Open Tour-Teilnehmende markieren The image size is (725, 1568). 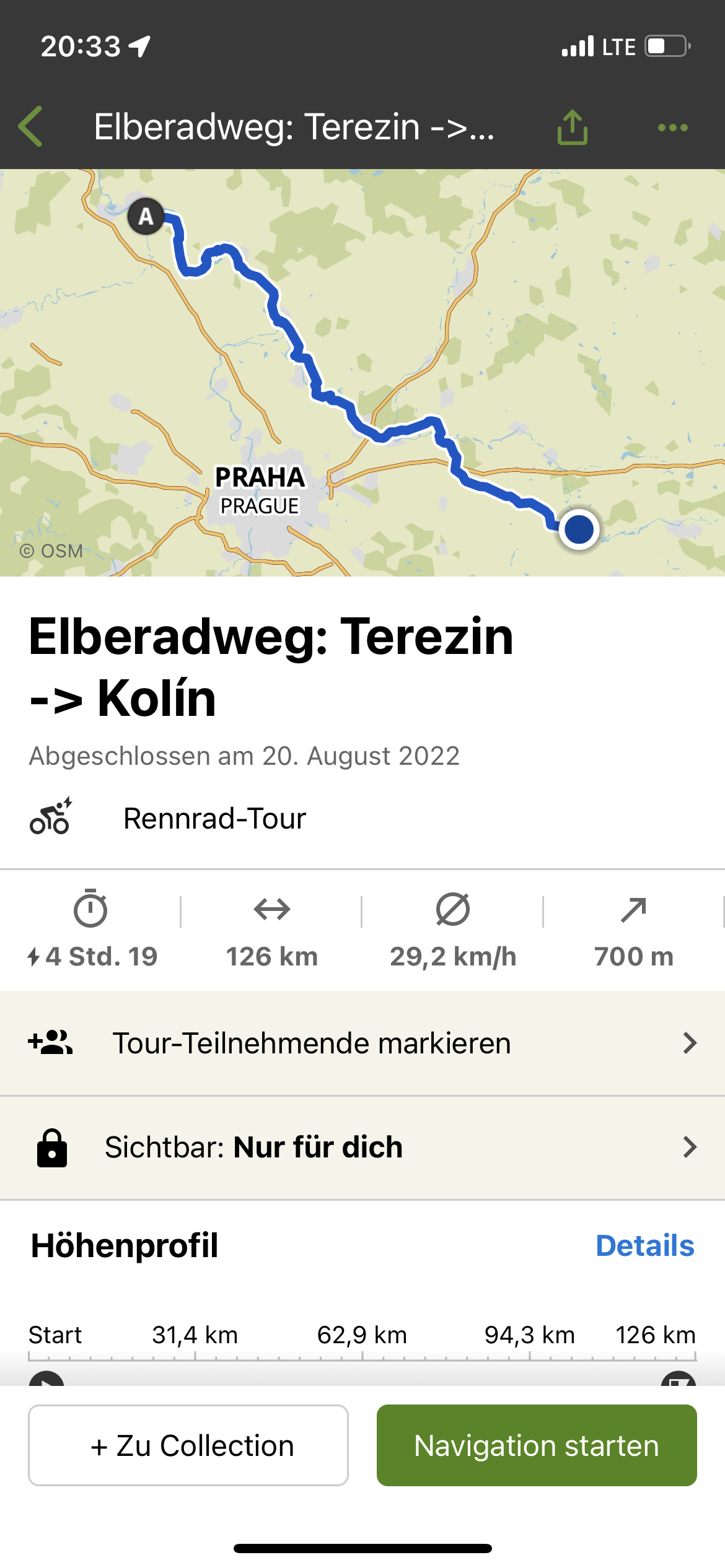[x=362, y=1043]
